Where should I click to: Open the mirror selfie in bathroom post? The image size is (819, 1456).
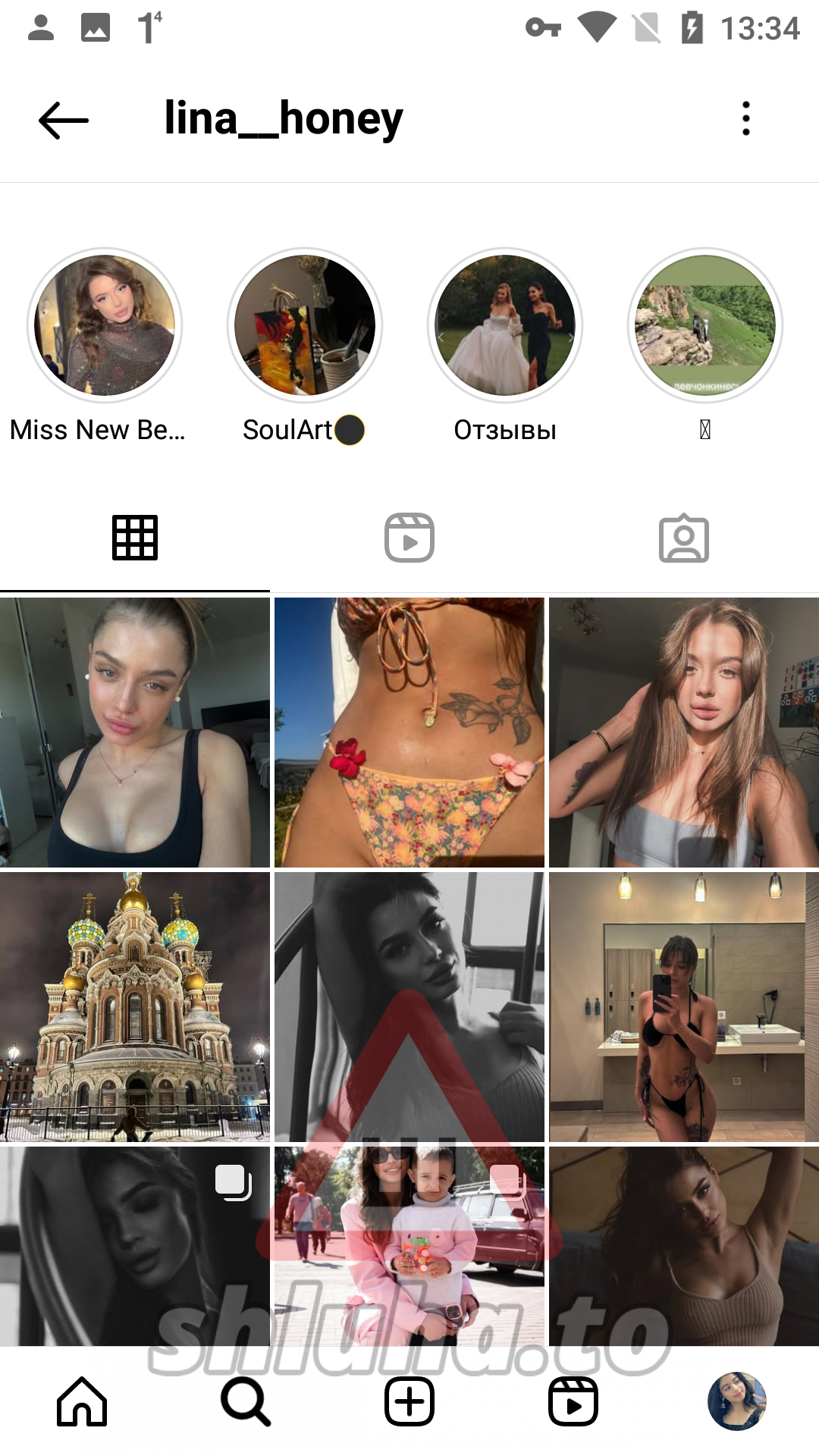pyautogui.click(x=684, y=1007)
